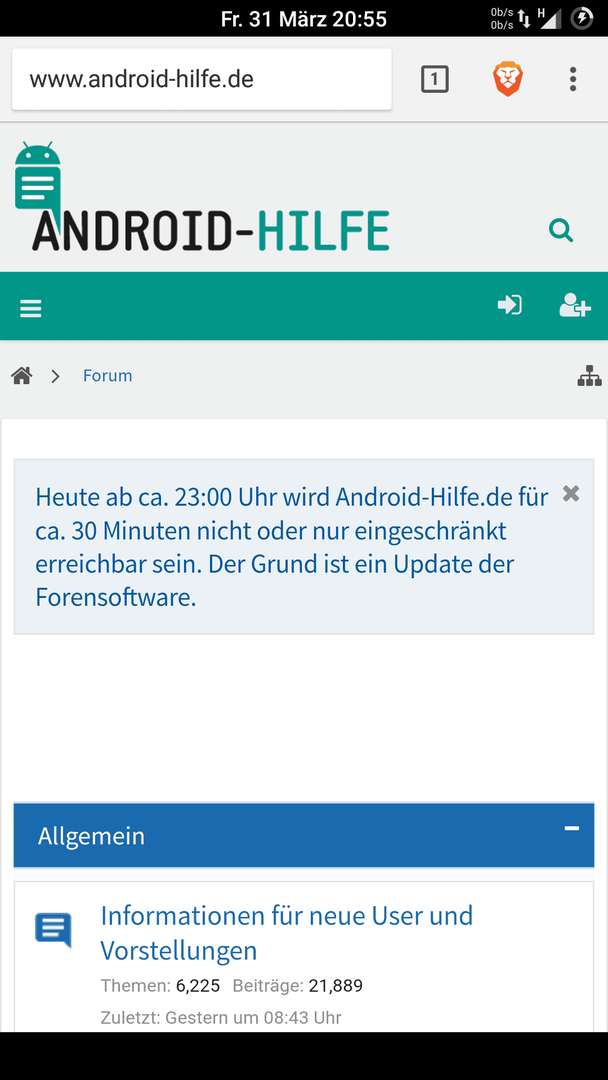
Task: Tap the URL address bar
Action: point(200,79)
